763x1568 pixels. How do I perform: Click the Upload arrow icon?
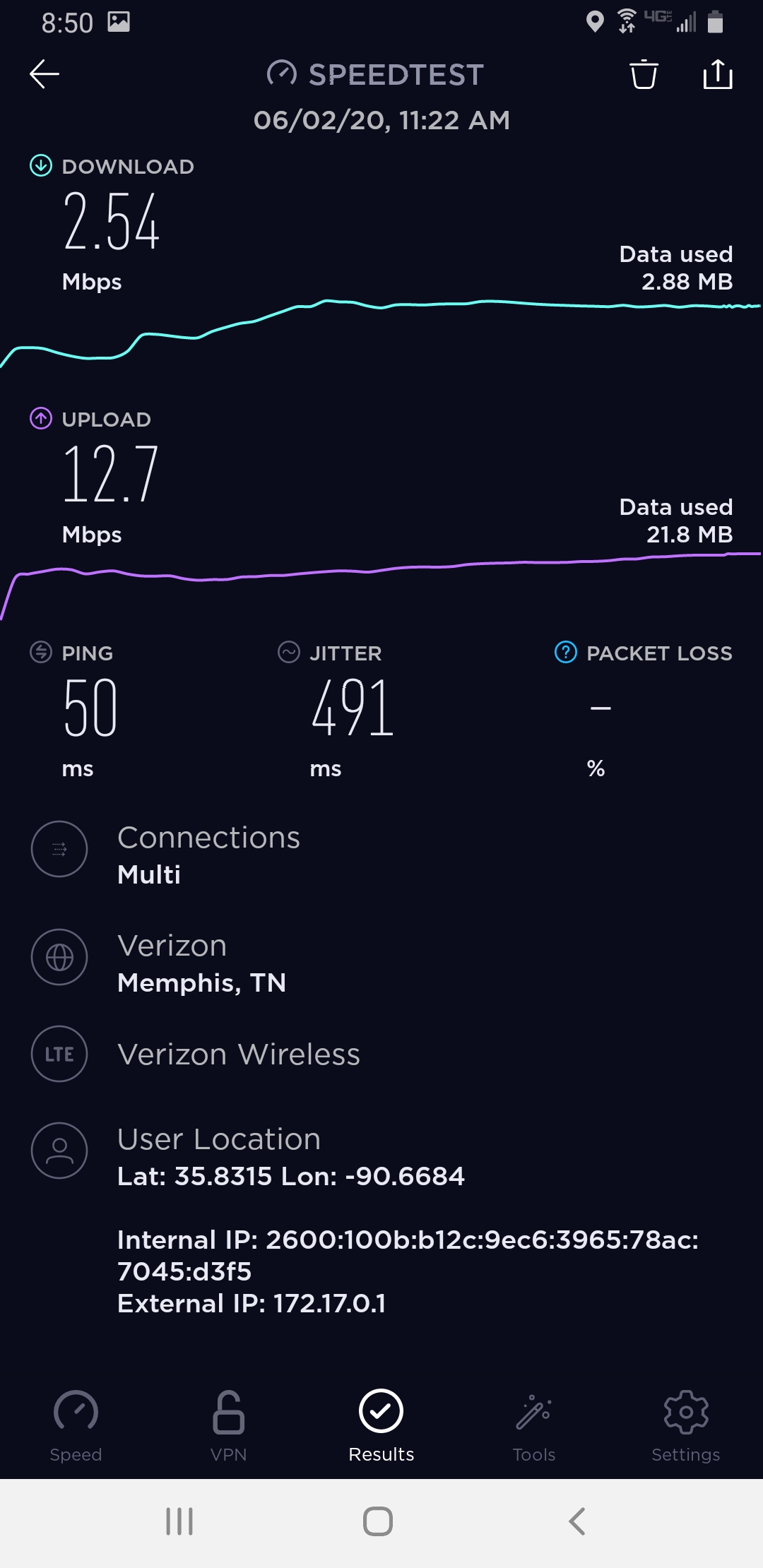pyautogui.click(x=40, y=419)
